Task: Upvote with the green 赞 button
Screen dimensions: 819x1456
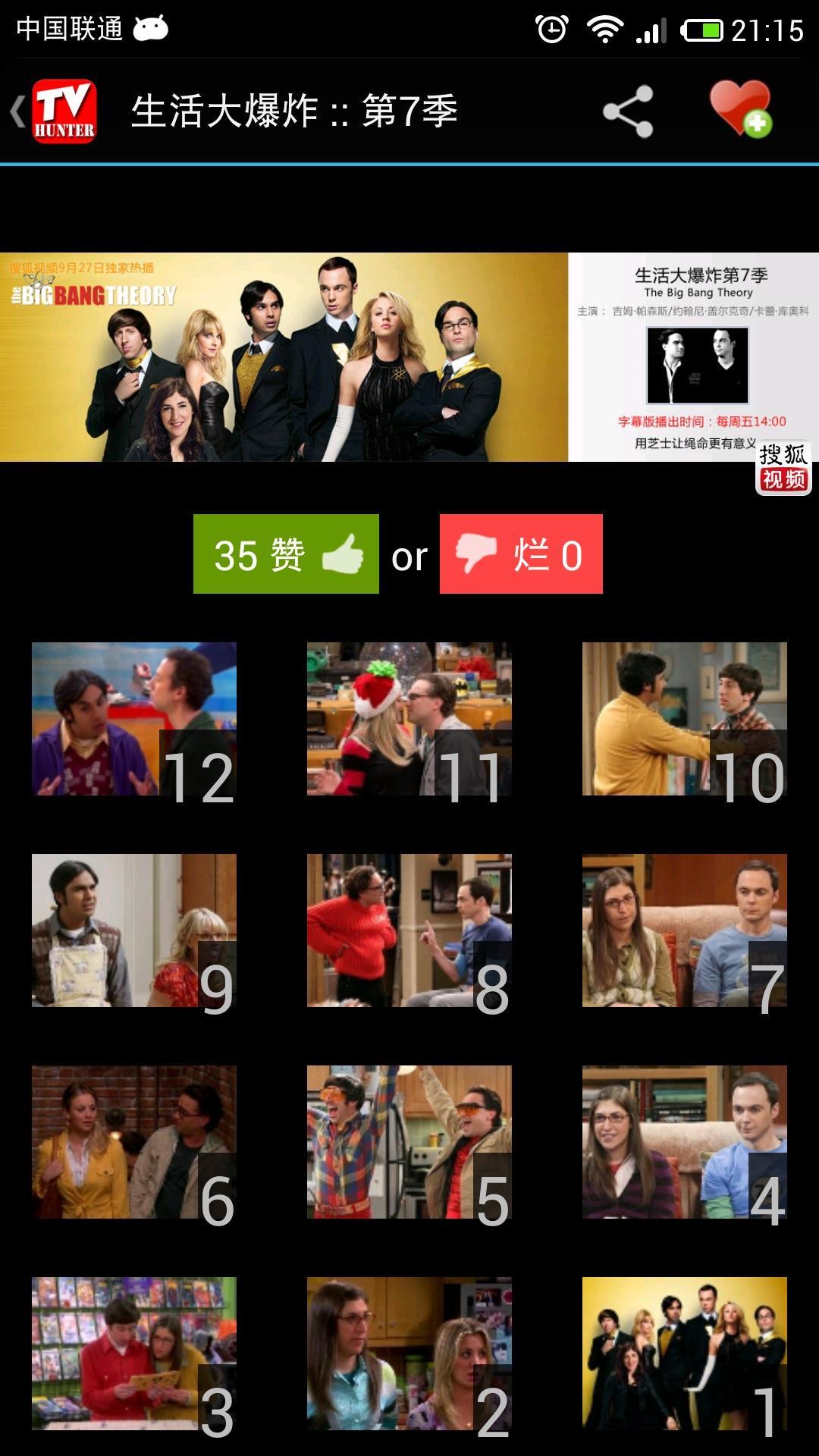Action: click(286, 554)
